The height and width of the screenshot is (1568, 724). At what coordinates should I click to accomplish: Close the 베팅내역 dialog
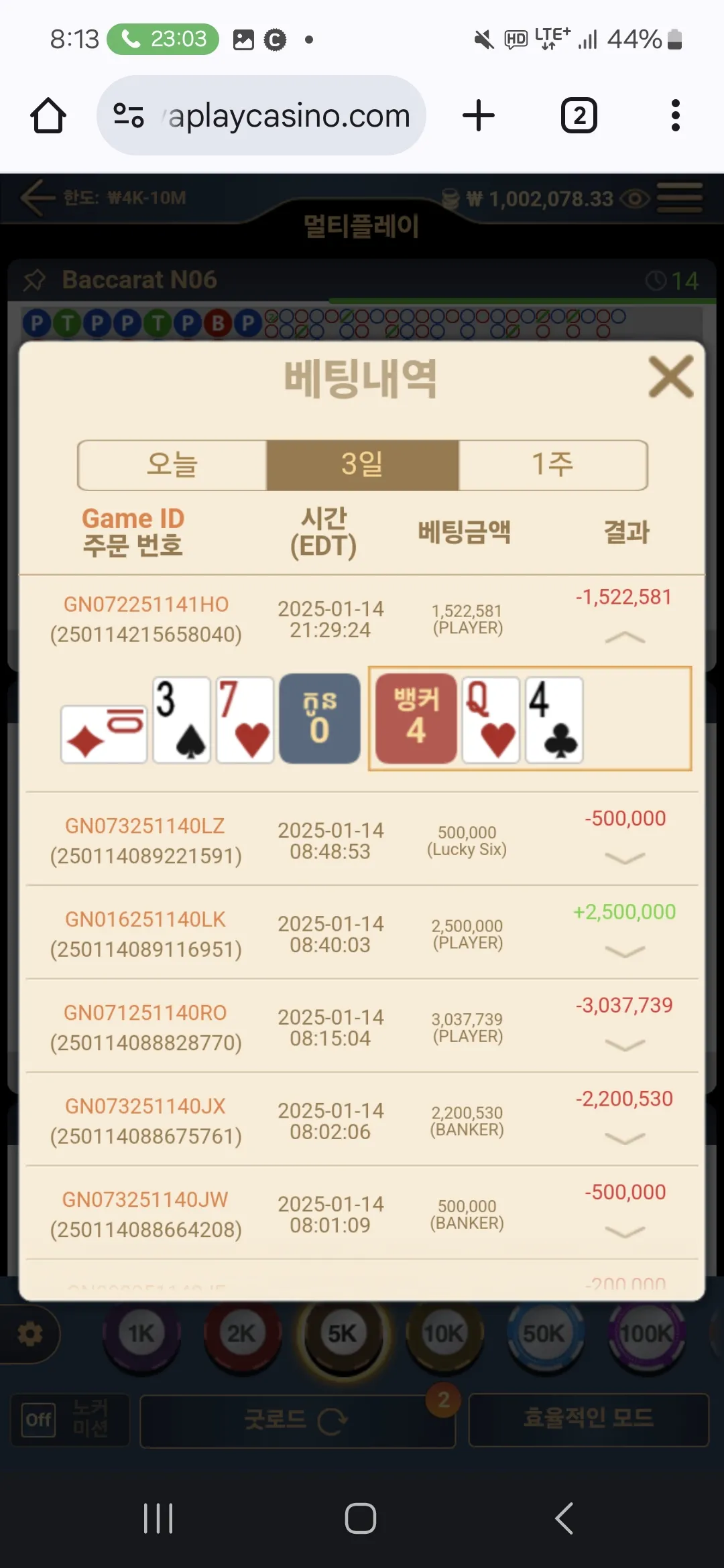tap(671, 377)
